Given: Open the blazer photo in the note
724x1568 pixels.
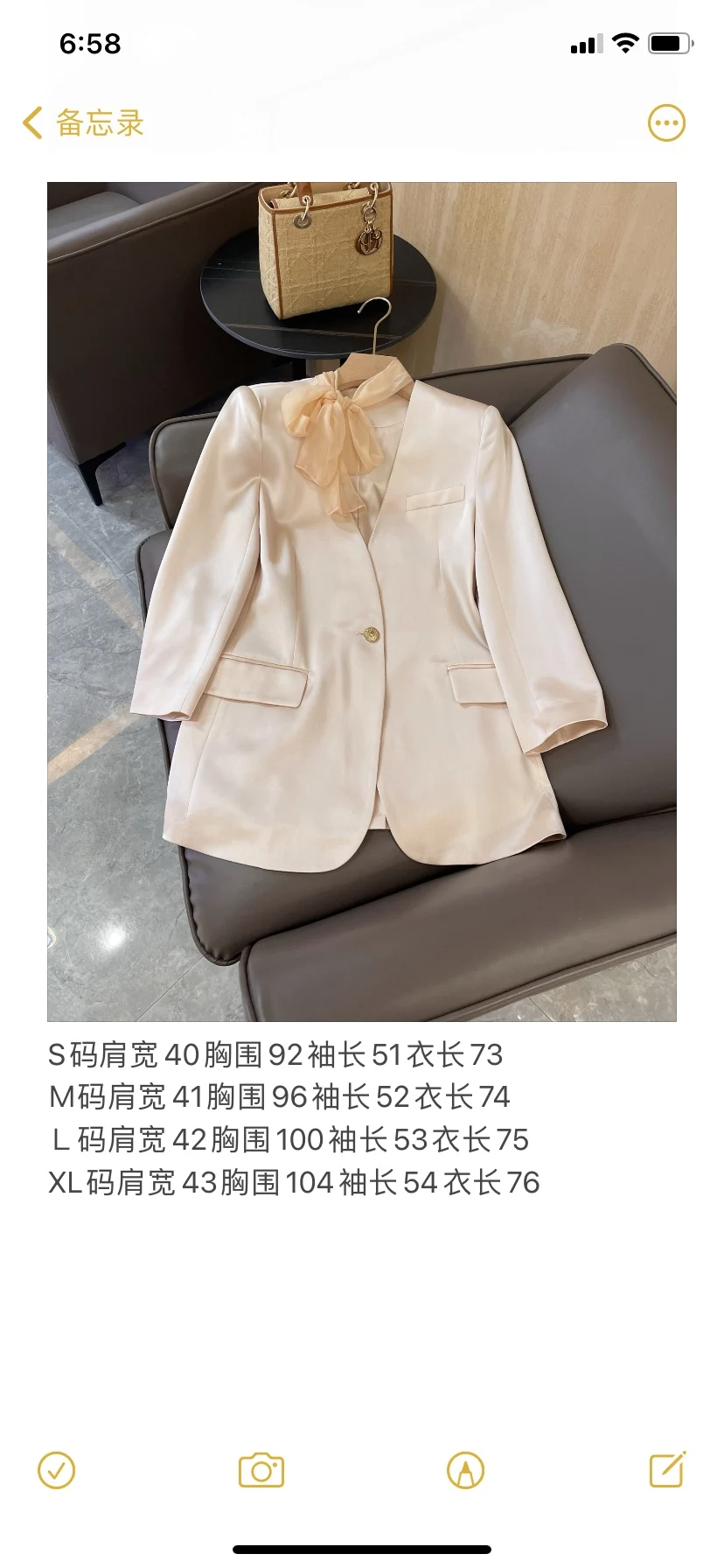Looking at the screenshot, I should pos(361,601).
